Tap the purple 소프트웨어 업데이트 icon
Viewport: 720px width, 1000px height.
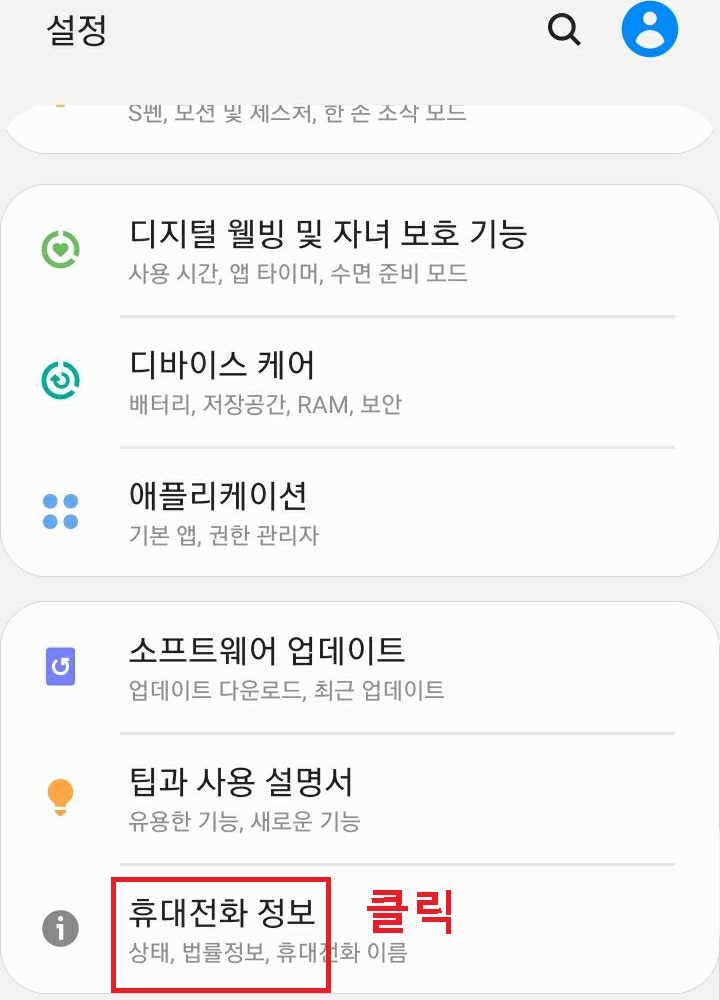pos(60,665)
